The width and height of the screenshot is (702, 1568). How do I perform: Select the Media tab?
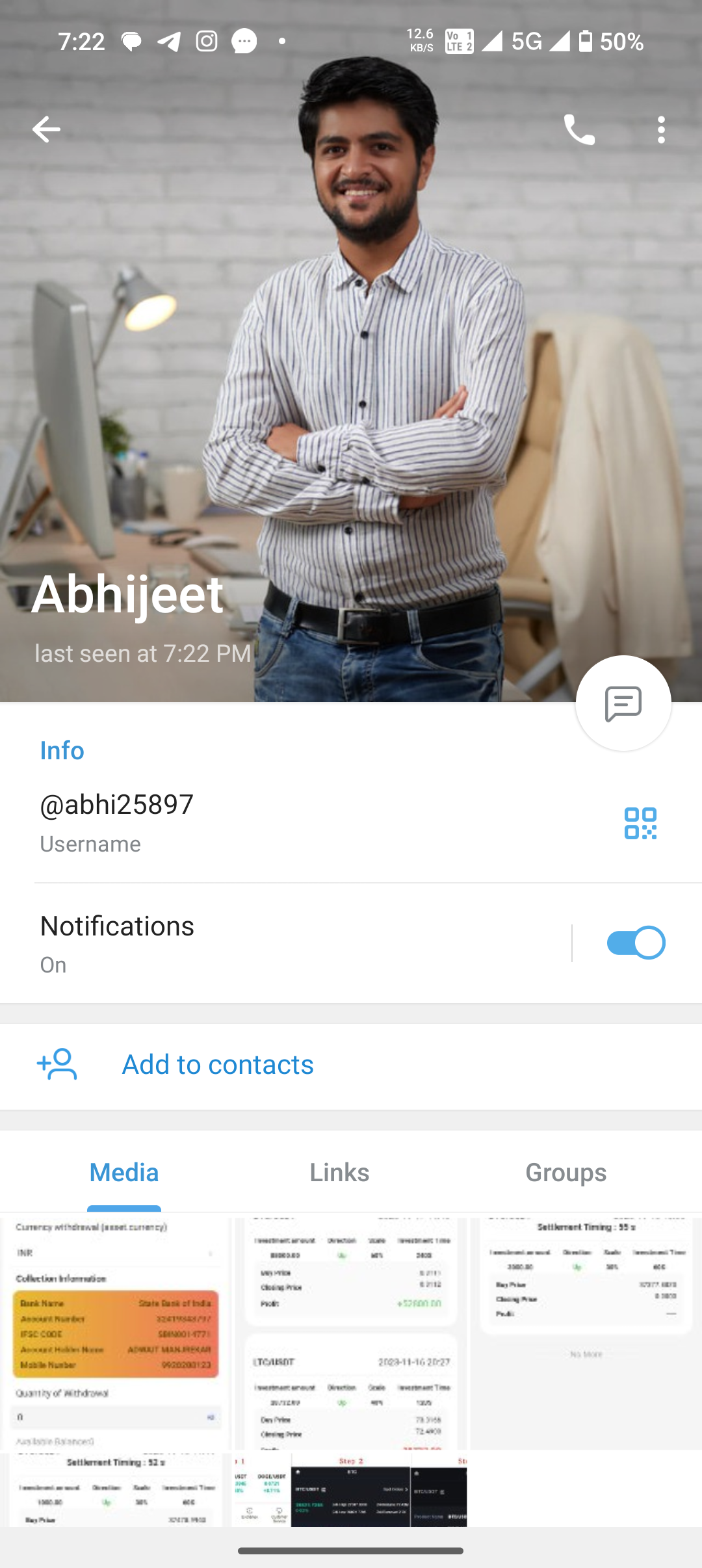coord(124,1173)
